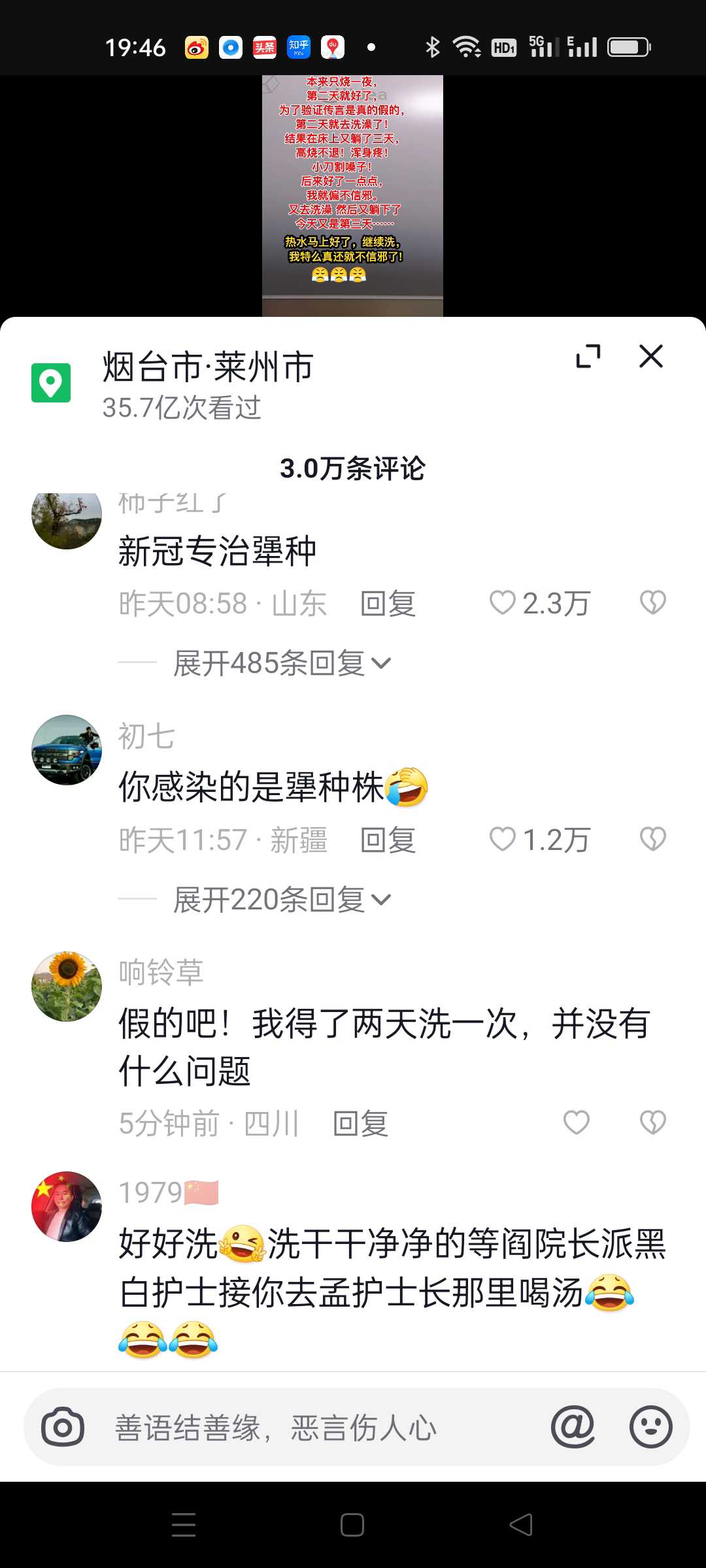Open 初七's profile avatar
The image size is (706, 1568).
[67, 750]
